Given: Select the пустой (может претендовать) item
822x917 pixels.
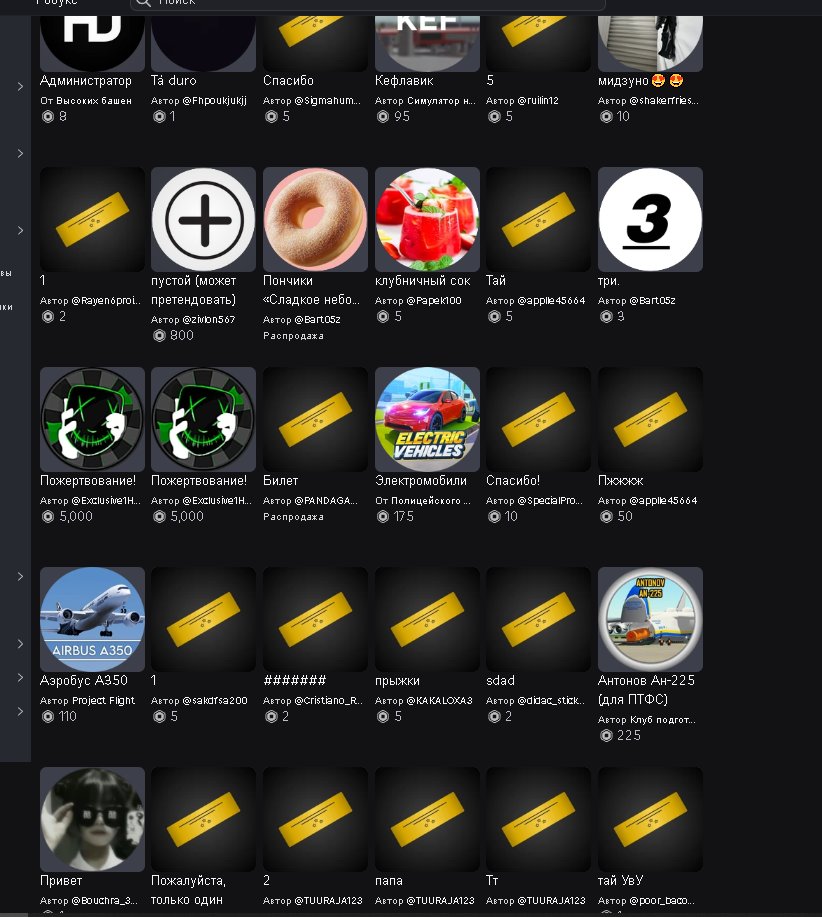Looking at the screenshot, I should coord(204,219).
